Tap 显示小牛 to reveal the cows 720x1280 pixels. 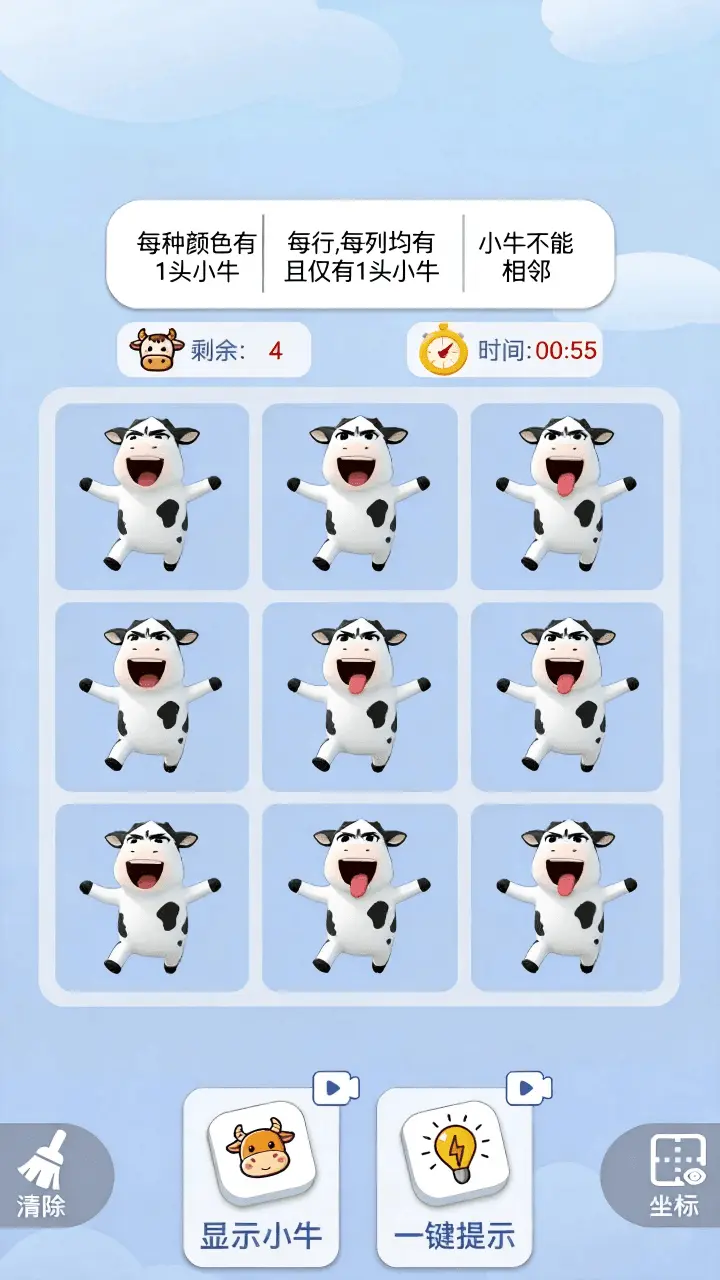click(262, 1178)
